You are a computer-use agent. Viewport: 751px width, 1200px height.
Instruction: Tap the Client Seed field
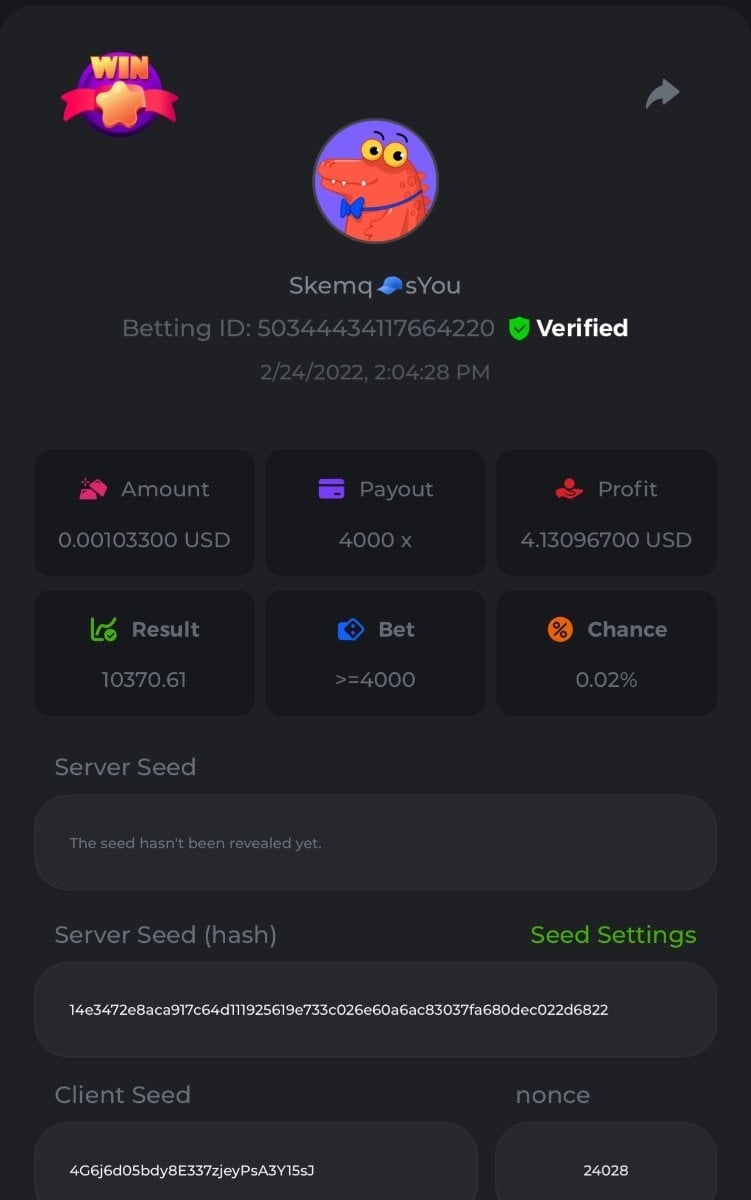pos(256,1168)
